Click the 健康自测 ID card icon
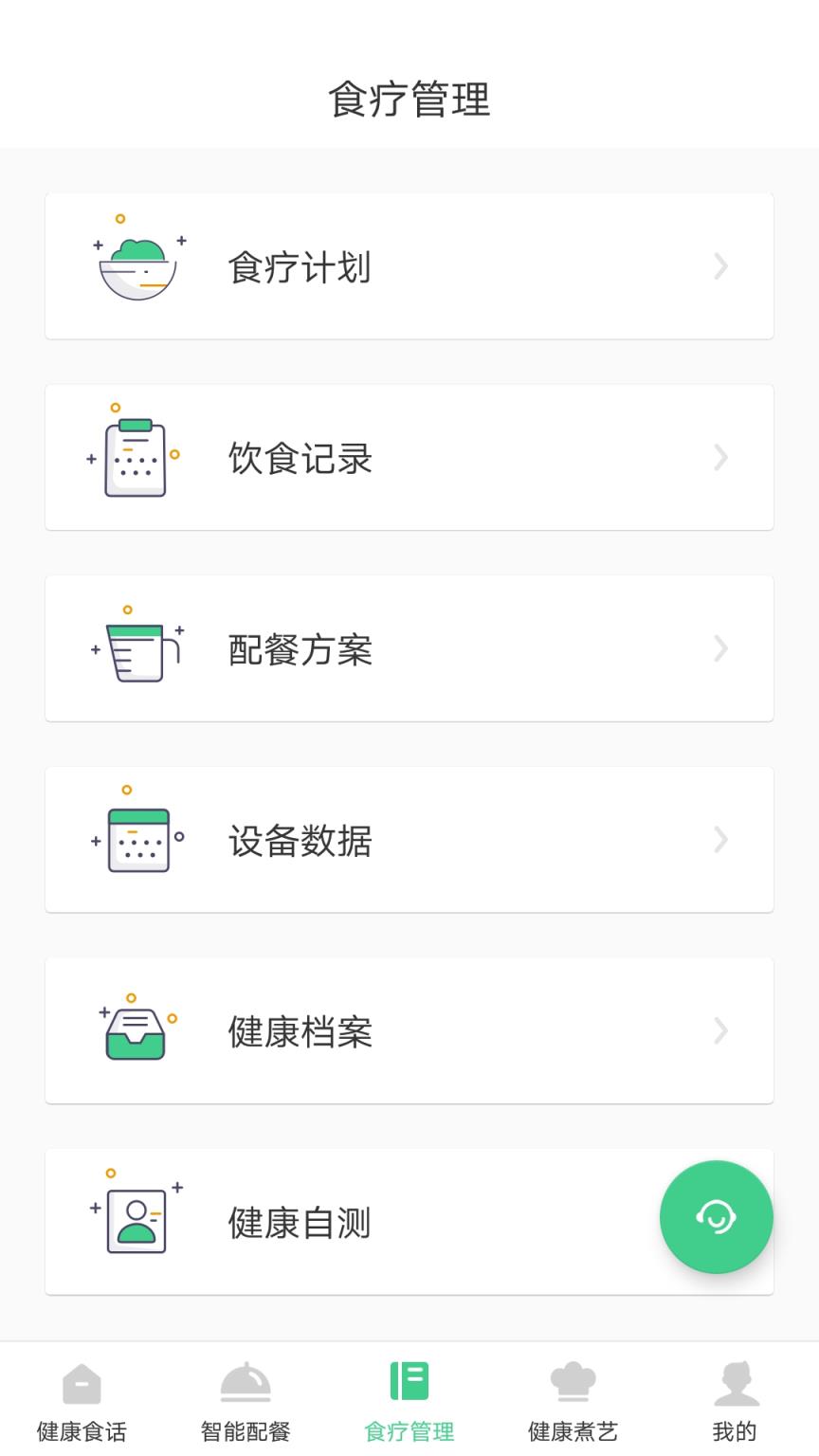 (135, 1221)
